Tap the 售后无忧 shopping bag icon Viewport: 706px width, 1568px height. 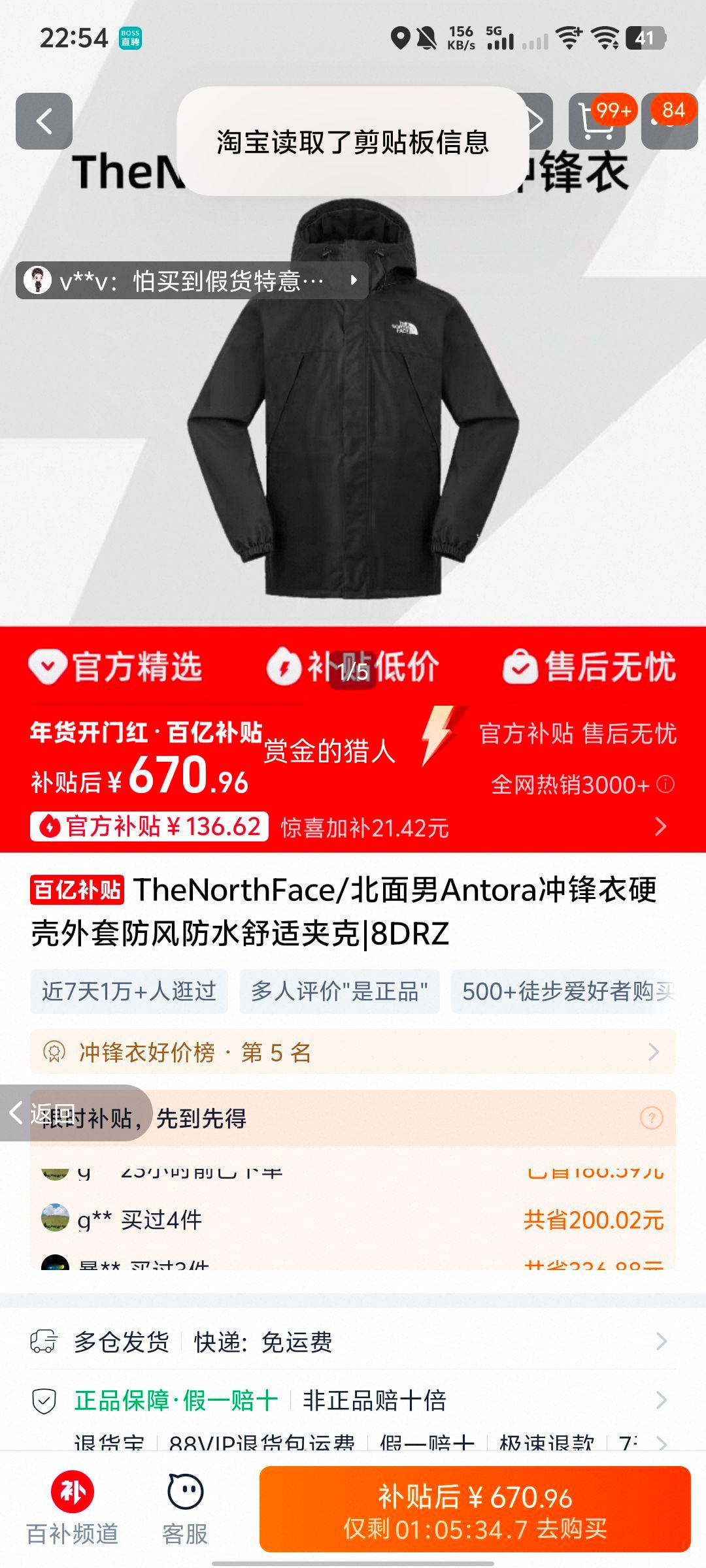(x=520, y=666)
